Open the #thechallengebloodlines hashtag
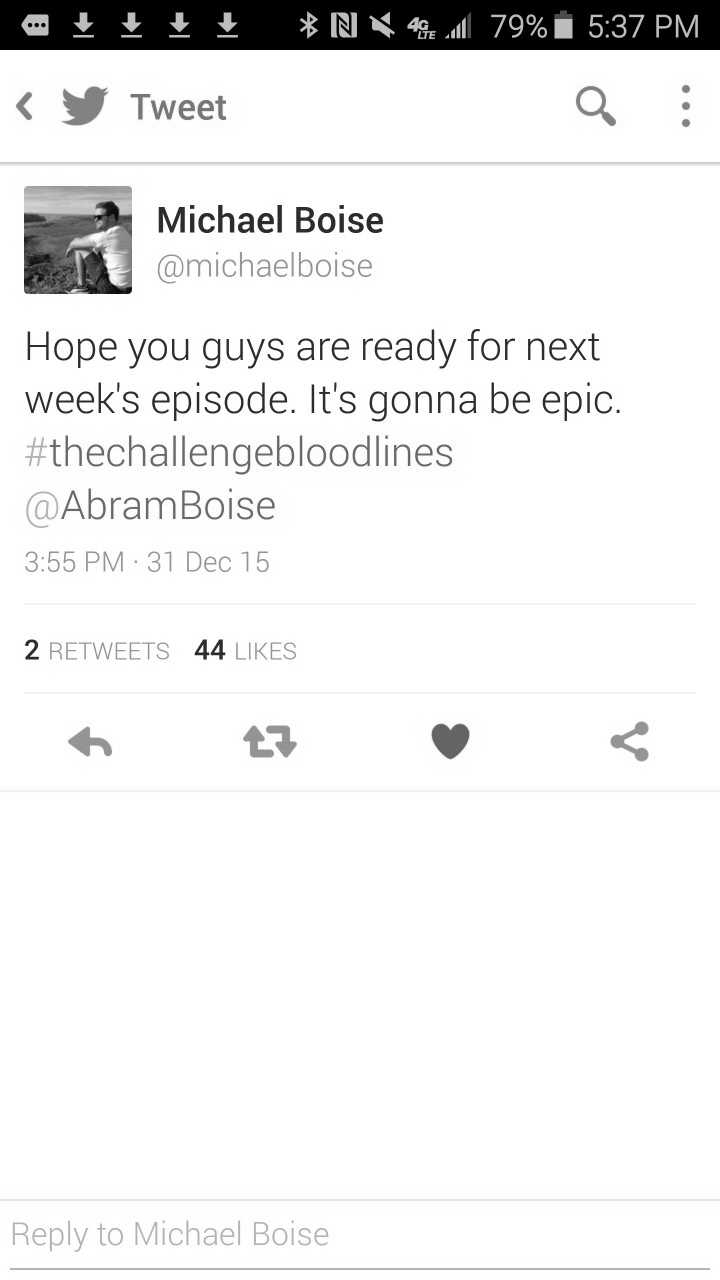 [x=239, y=452]
